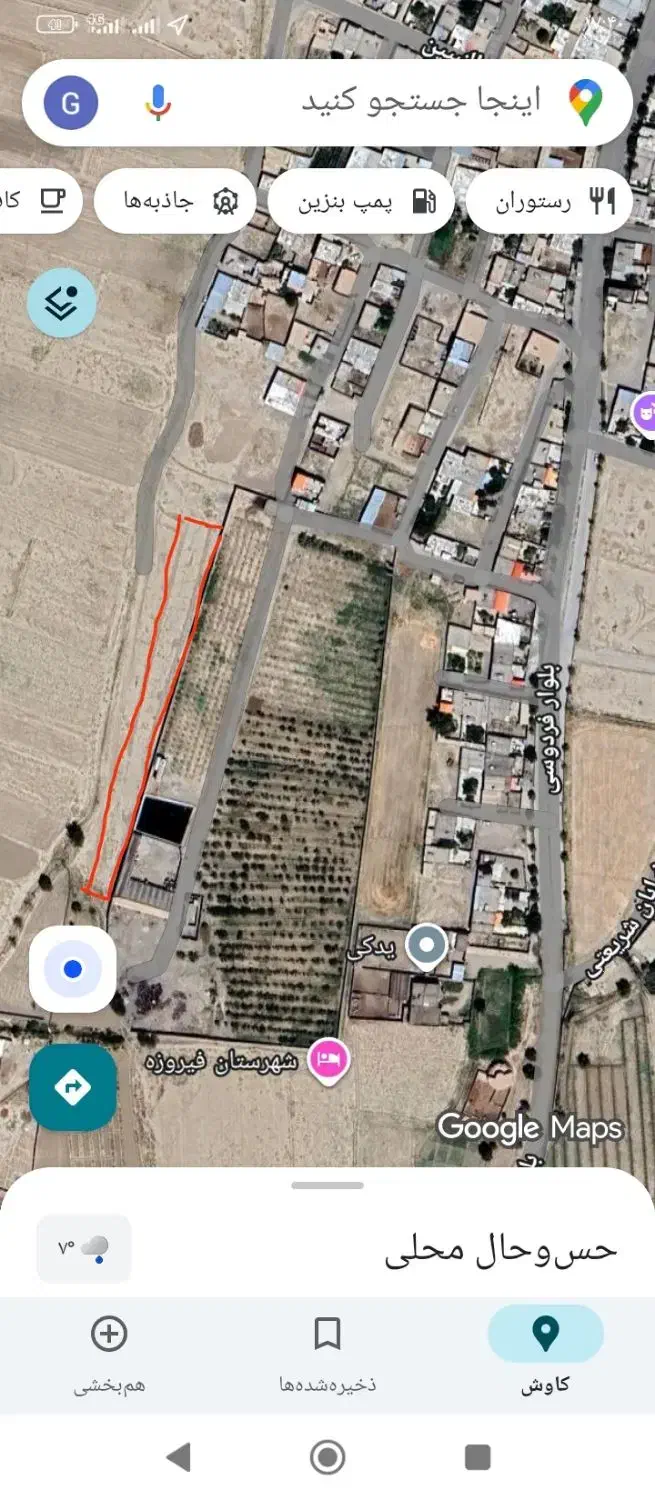Open the «یدکی» place marker
The image size is (655, 1500).
[x=428, y=944]
